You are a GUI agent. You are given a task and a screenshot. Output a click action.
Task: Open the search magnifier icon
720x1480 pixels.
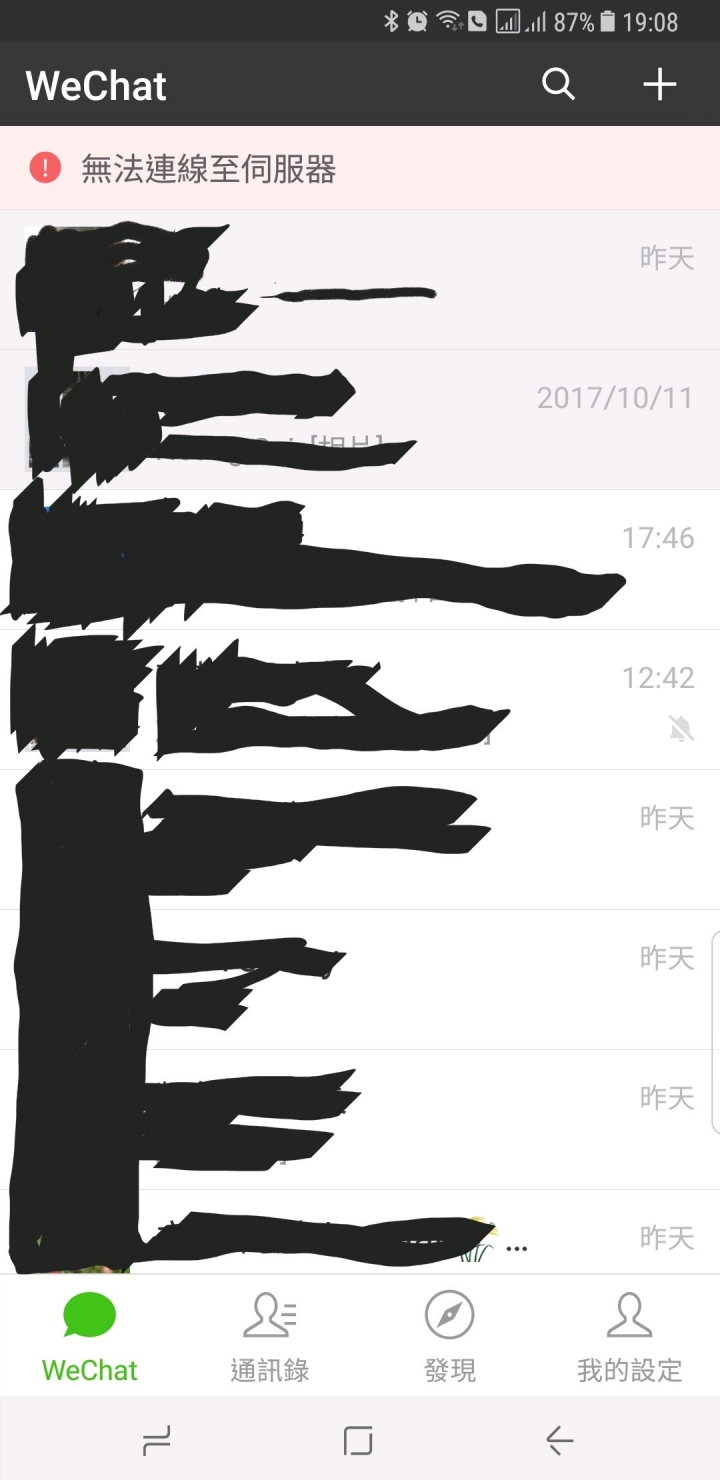click(x=558, y=85)
